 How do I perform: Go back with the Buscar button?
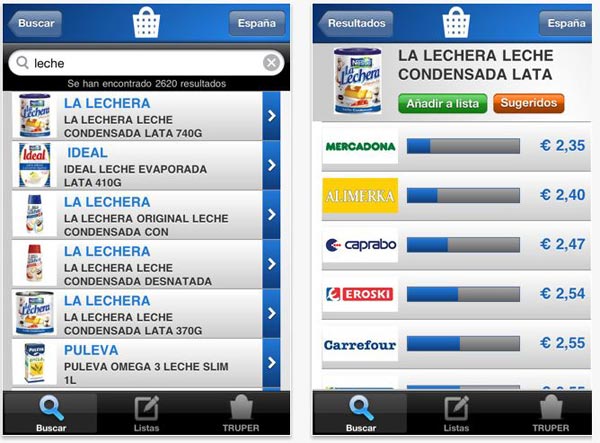click(x=34, y=22)
